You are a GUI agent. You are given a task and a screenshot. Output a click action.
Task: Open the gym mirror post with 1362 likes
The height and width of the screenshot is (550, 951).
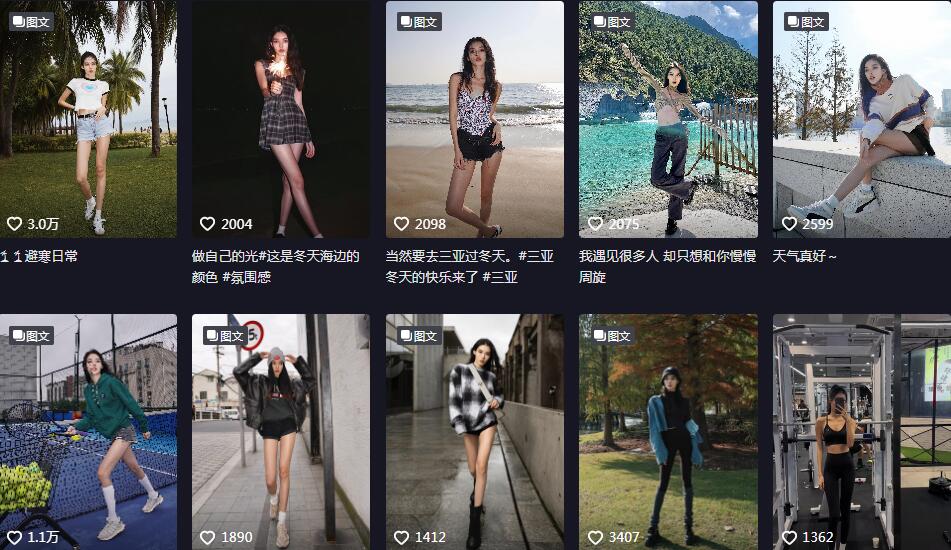click(861, 432)
